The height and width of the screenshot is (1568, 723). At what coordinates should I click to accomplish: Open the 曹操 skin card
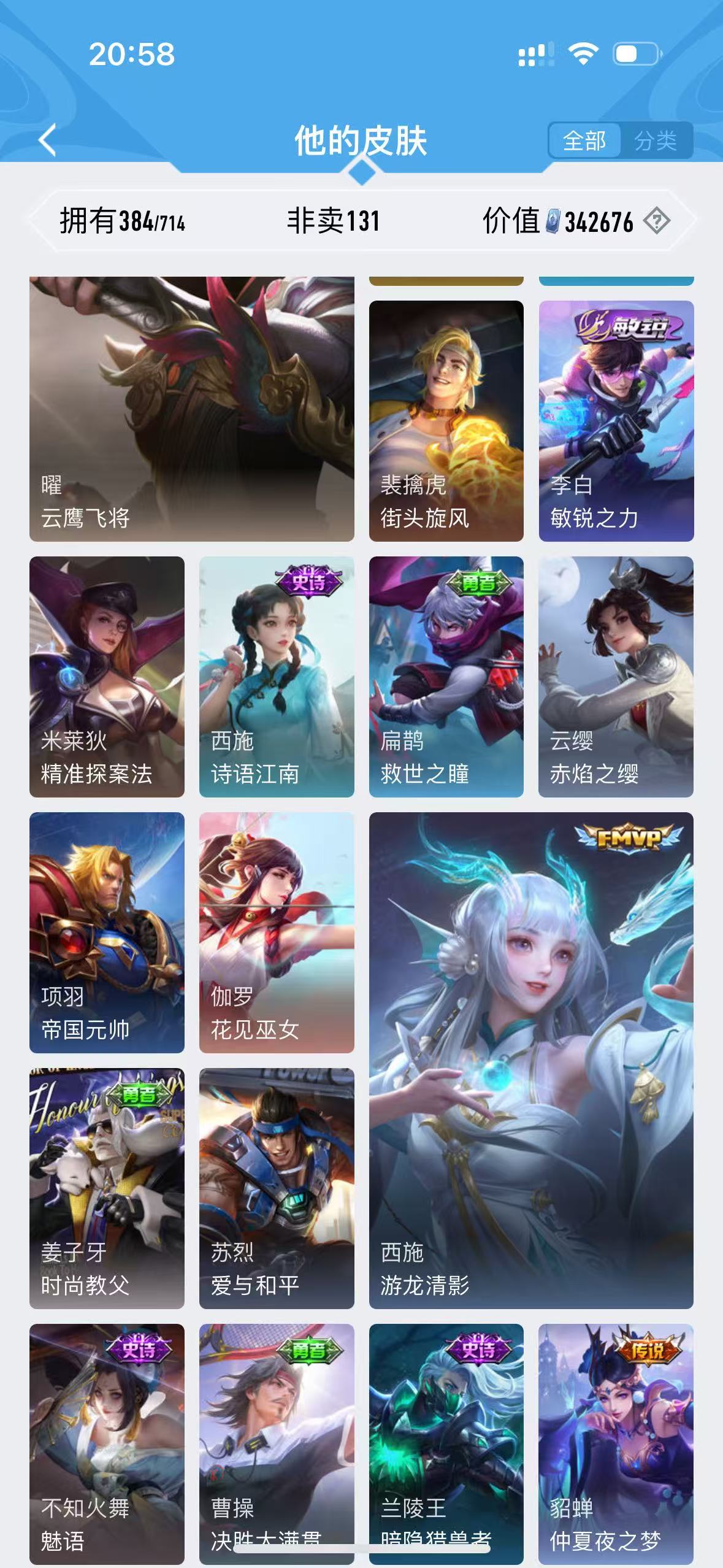click(x=277, y=1444)
